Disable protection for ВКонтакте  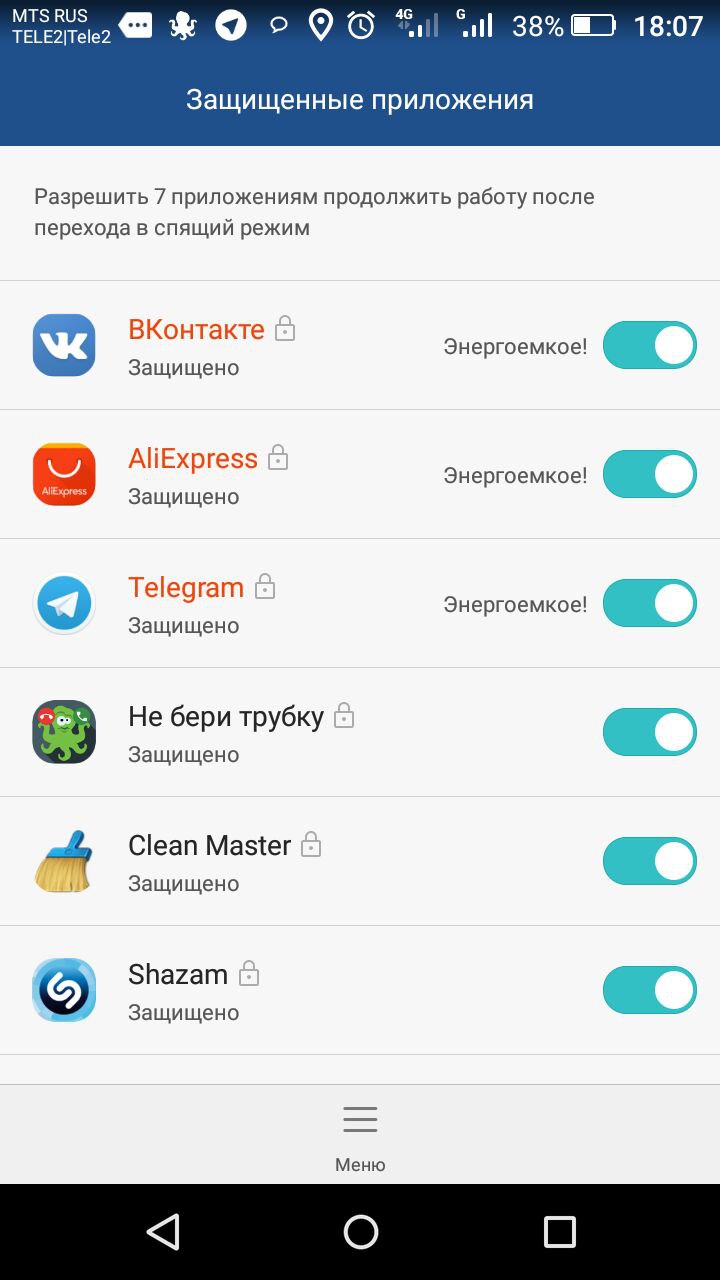pos(649,345)
